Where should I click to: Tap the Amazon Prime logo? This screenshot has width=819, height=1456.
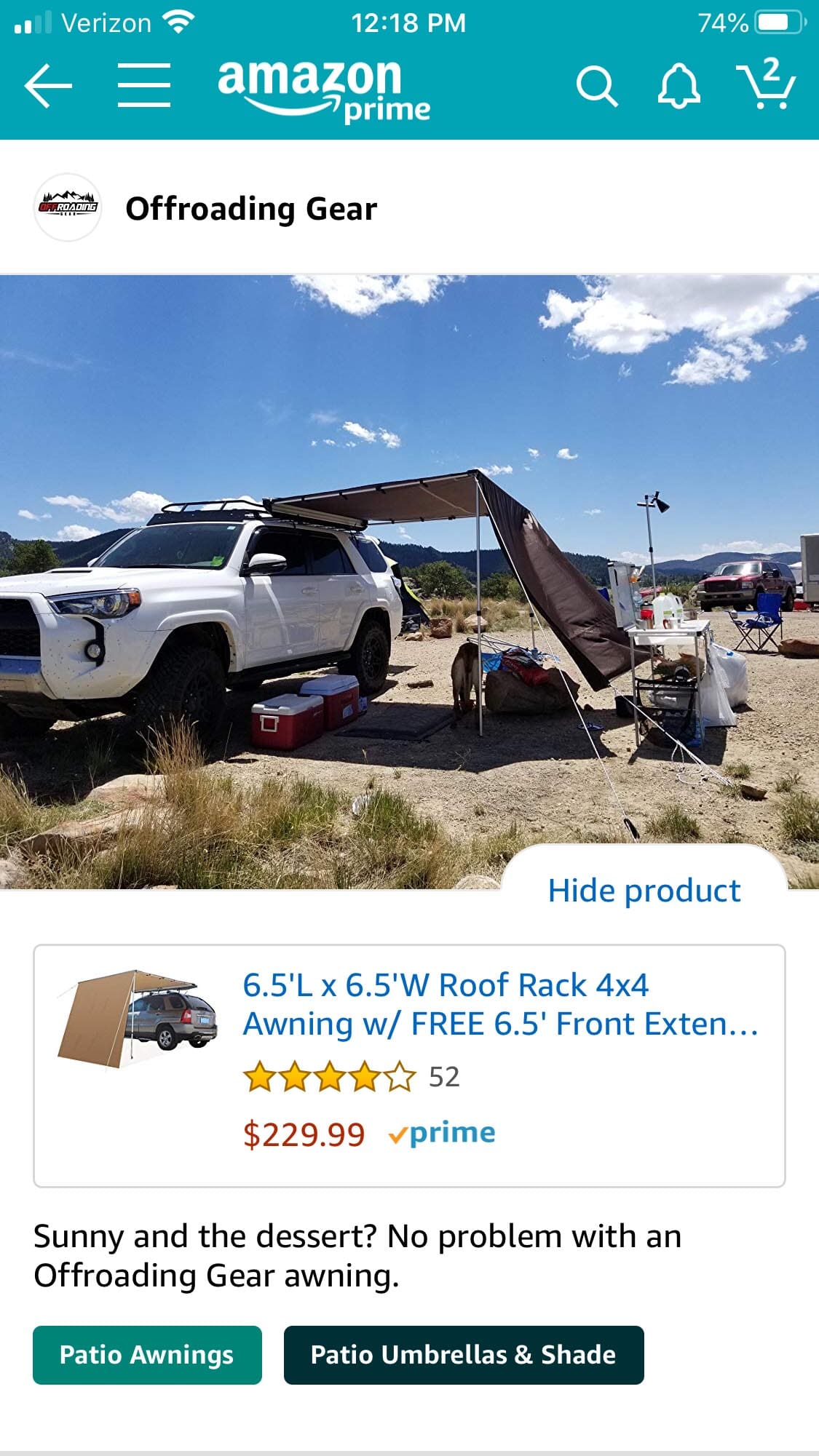pos(324,89)
